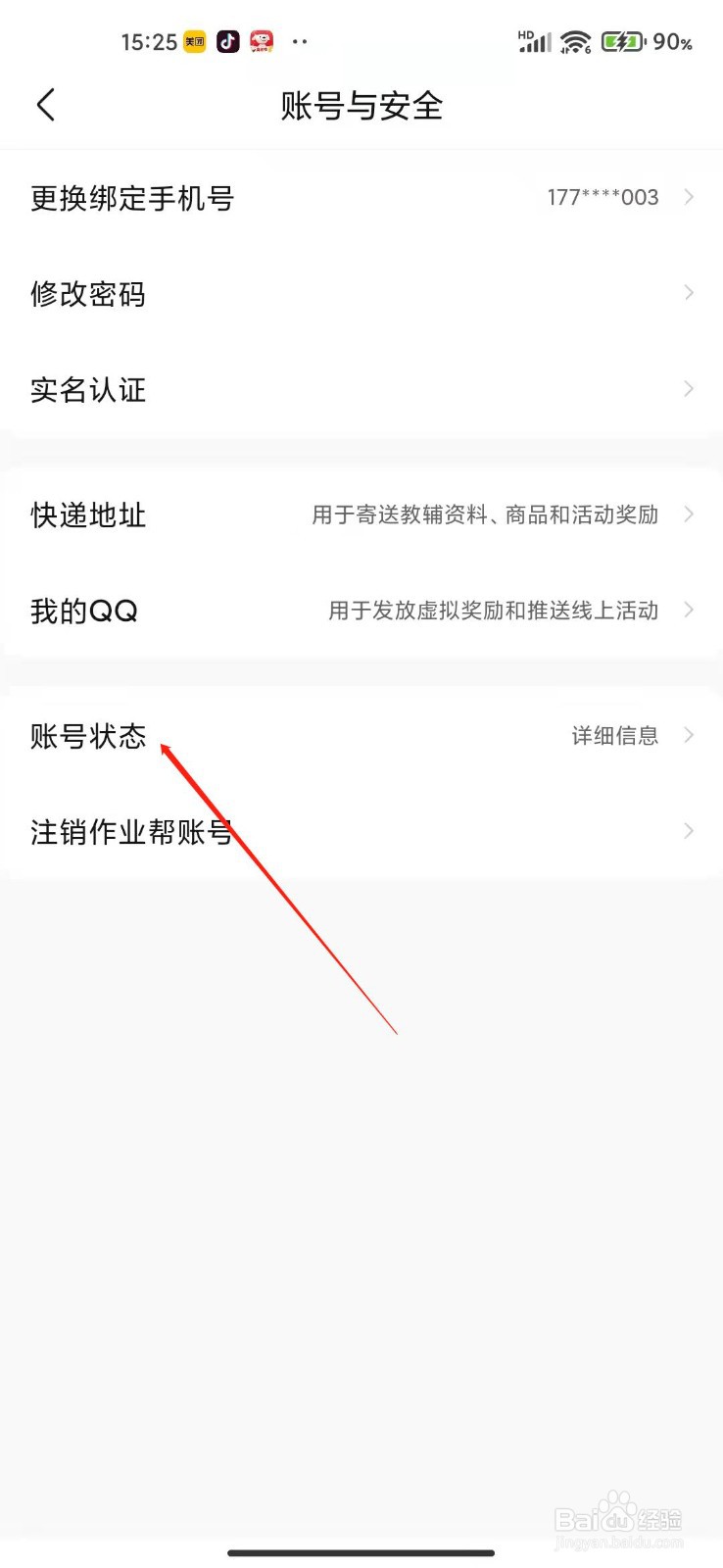The height and width of the screenshot is (1568, 723).
Task: Tap the Douyin icon in the status bar
Action: point(228,41)
